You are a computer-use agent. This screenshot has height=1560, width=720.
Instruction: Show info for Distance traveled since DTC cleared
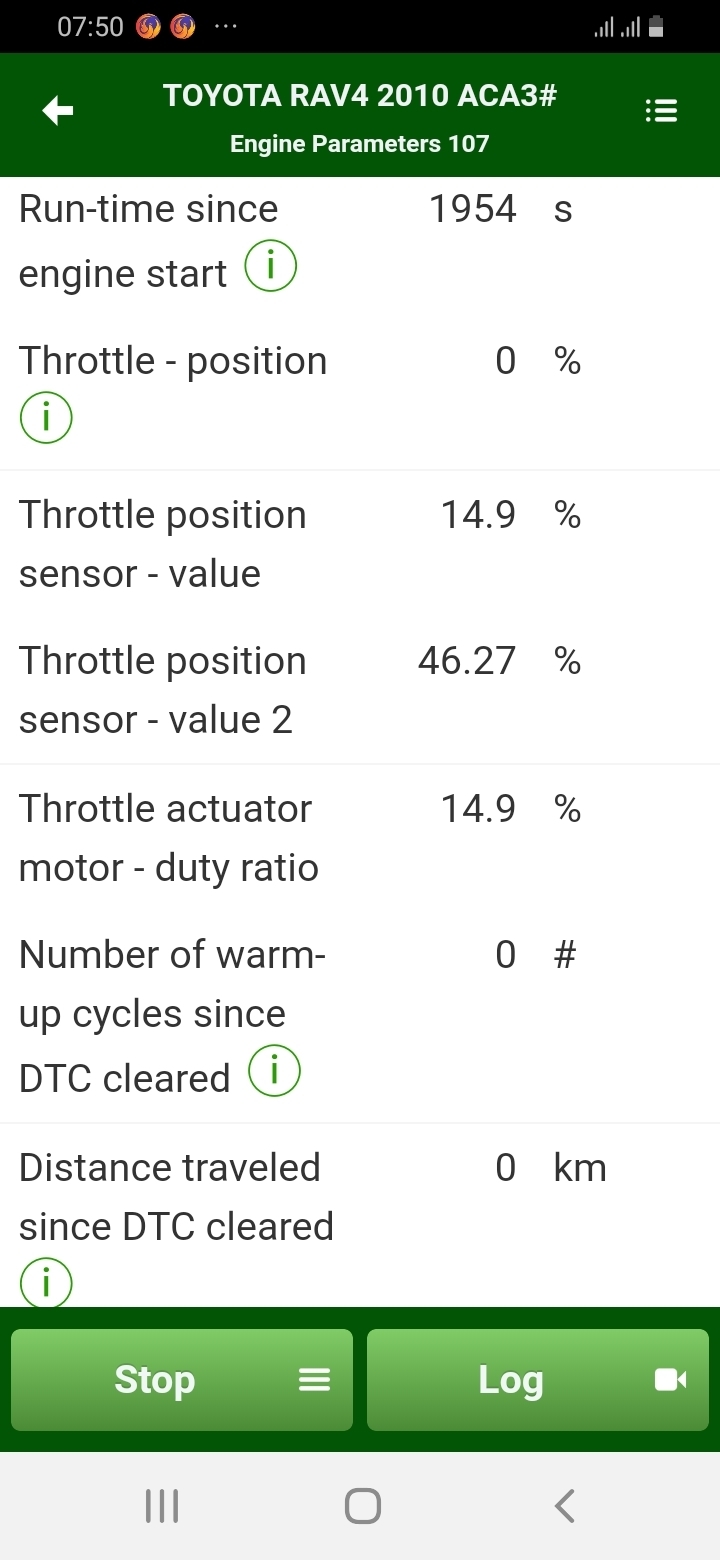pyautogui.click(x=46, y=1281)
